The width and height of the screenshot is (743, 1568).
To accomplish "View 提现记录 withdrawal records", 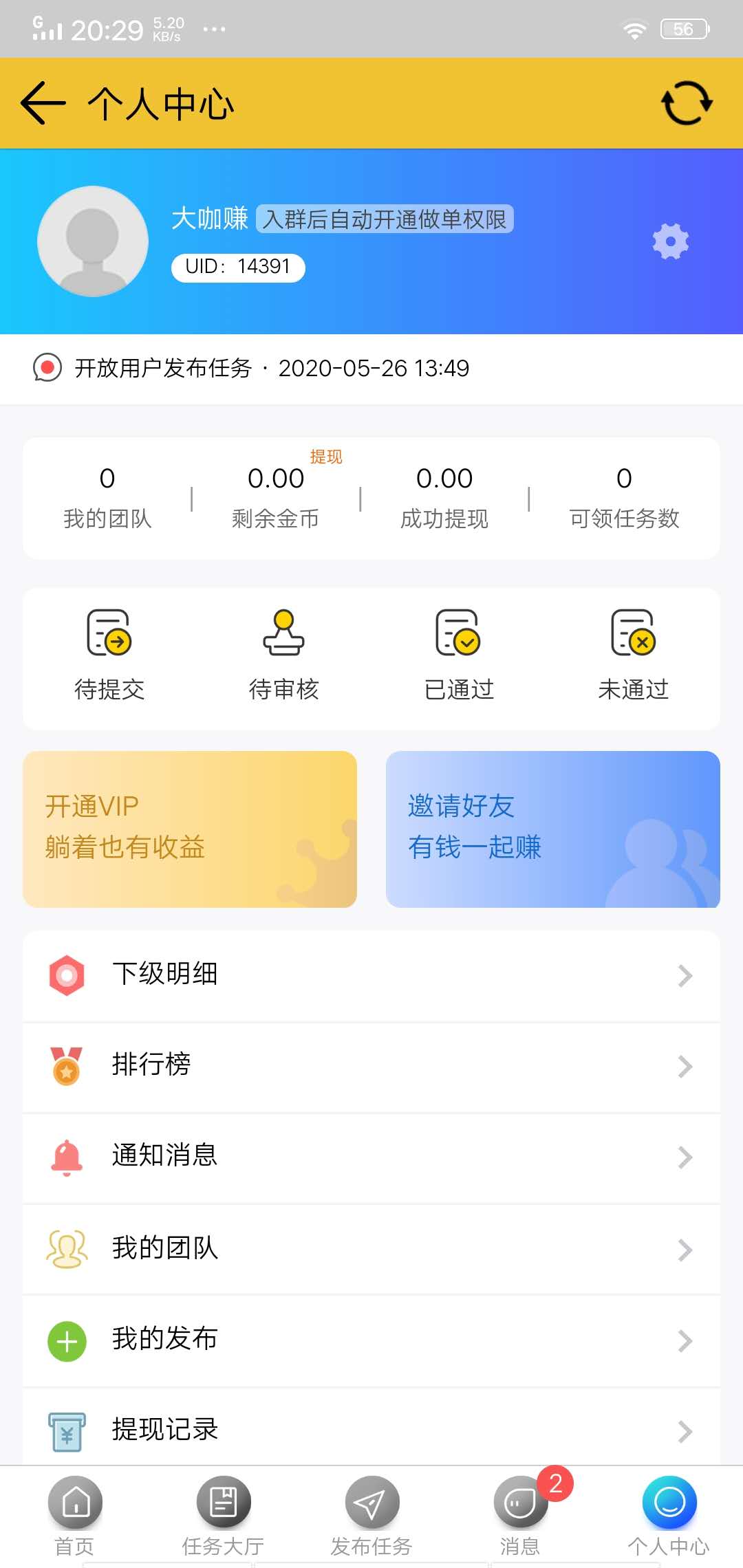I will 371,1430.
